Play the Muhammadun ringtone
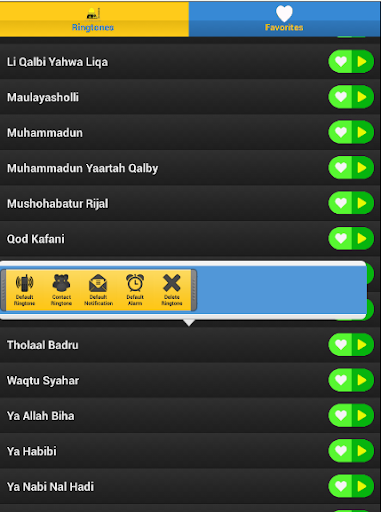The height and width of the screenshot is (512, 381). coord(363,132)
